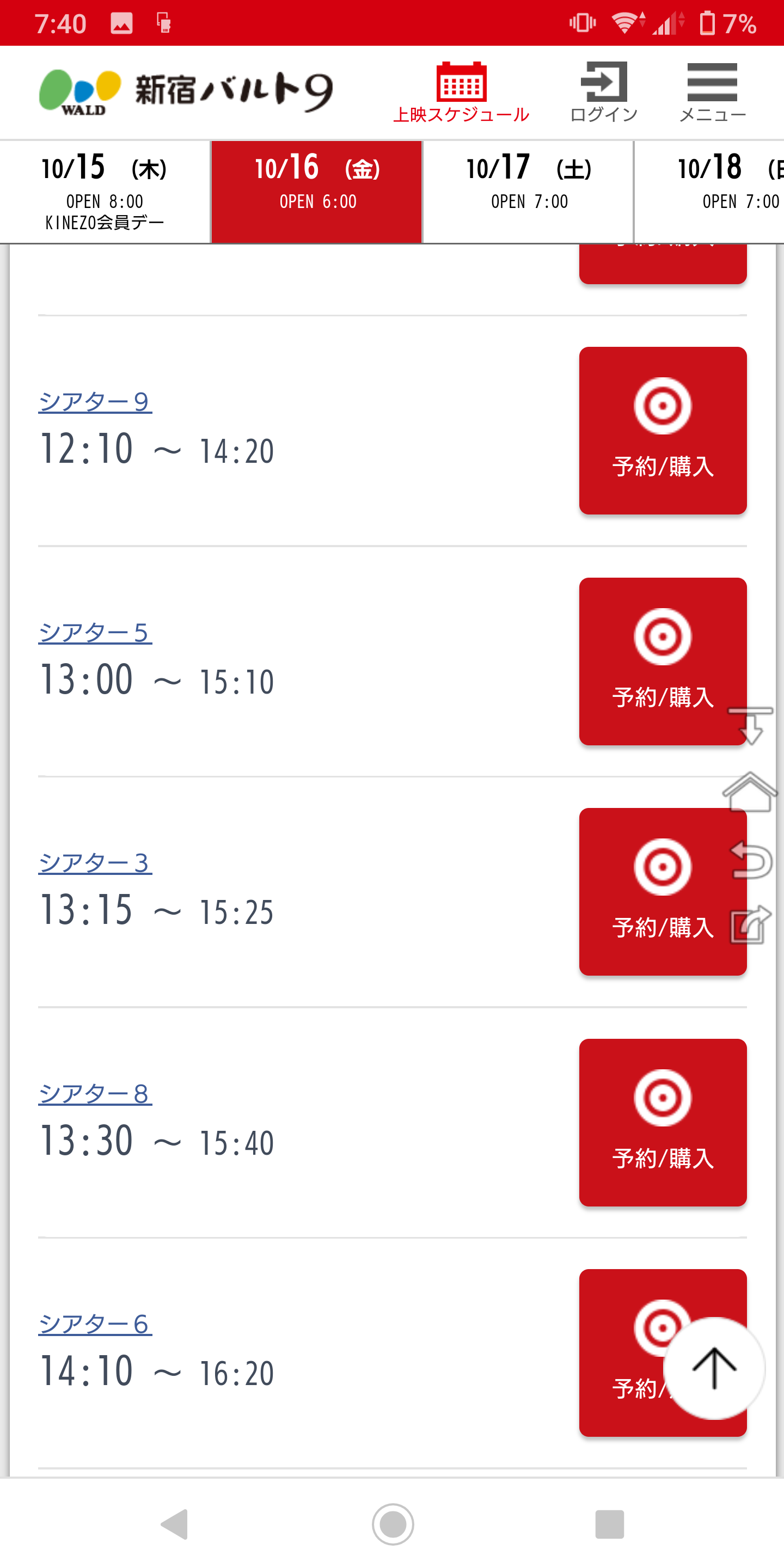Tap the floating home icon
The width and height of the screenshot is (784, 1568).
click(750, 792)
